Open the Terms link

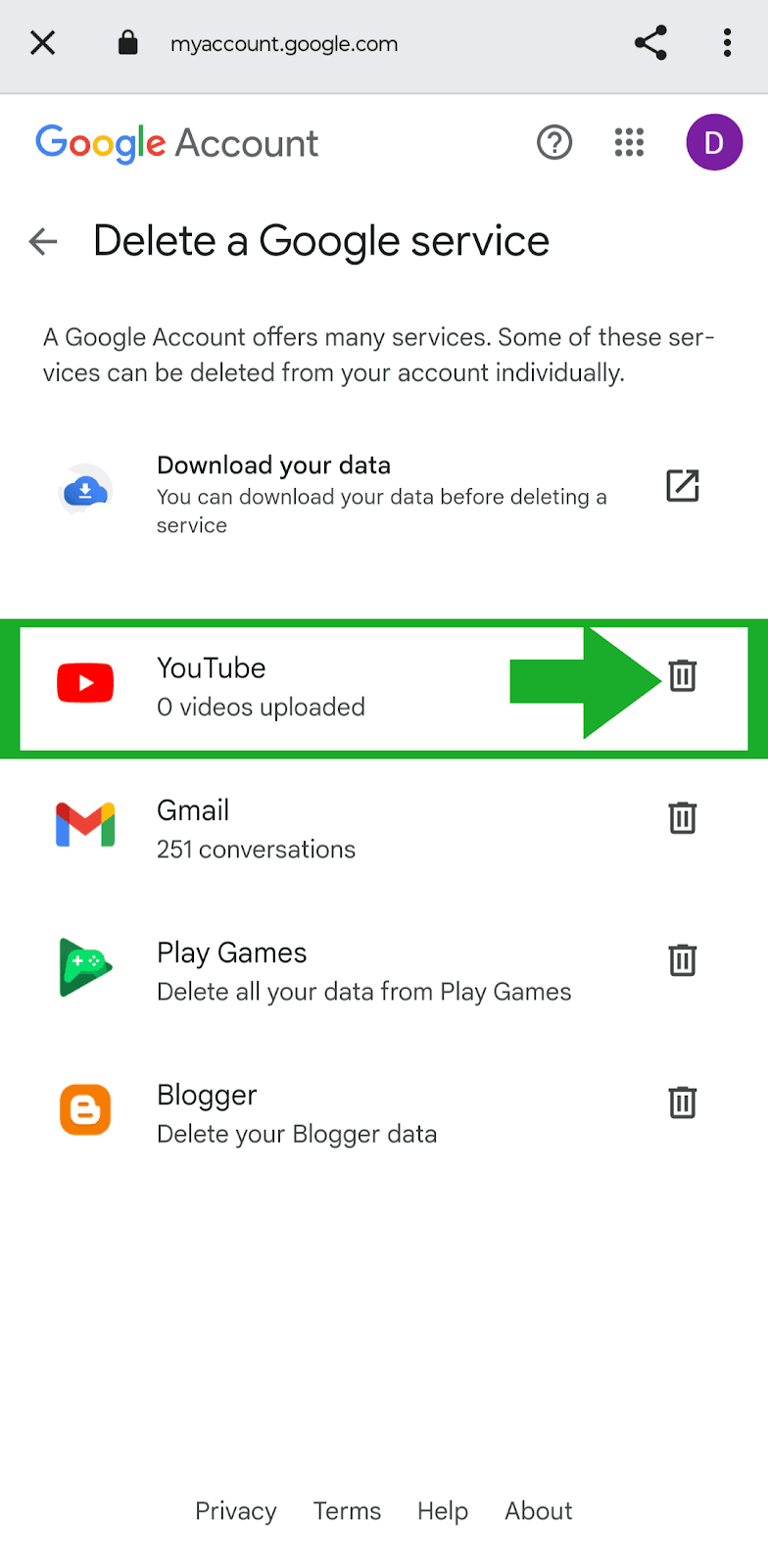[347, 1511]
